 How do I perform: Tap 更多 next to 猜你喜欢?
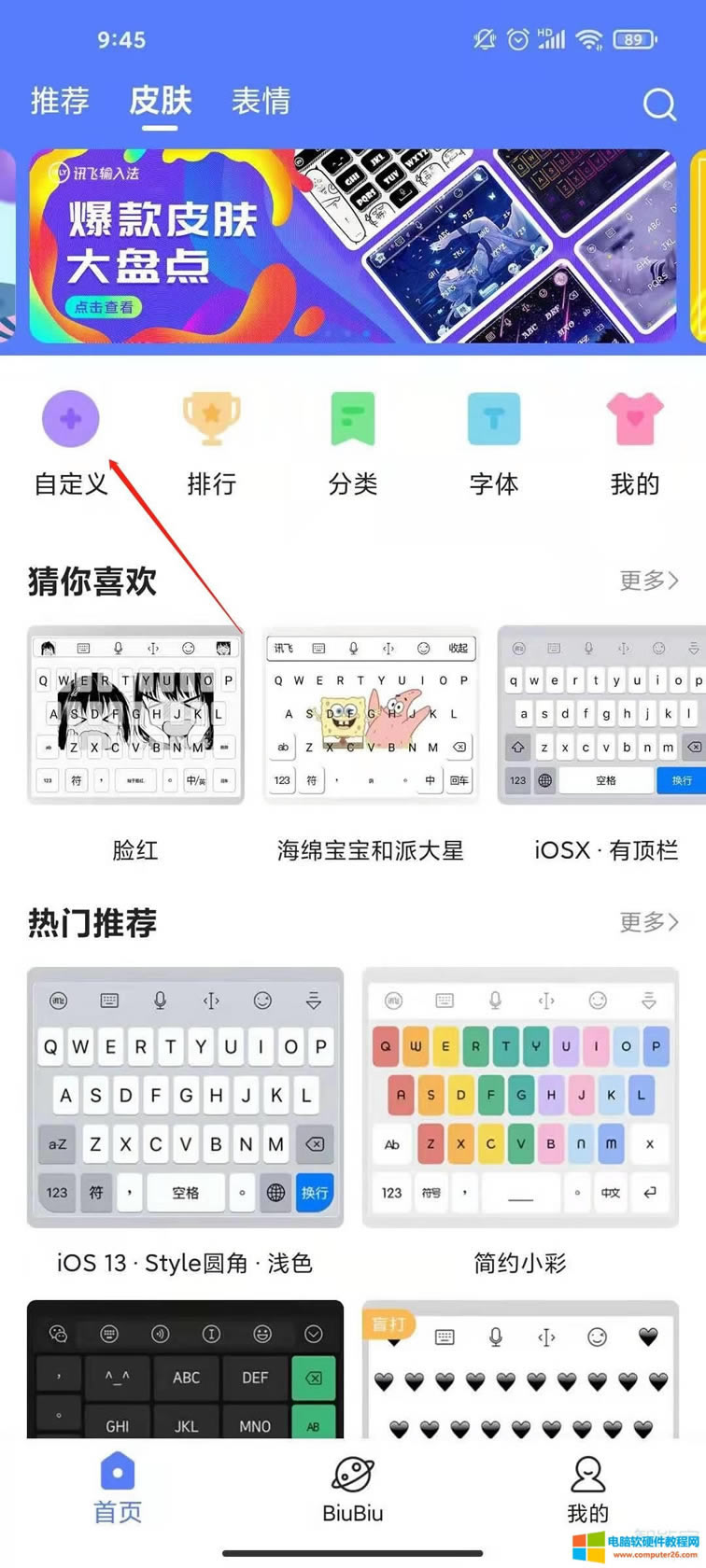click(649, 581)
